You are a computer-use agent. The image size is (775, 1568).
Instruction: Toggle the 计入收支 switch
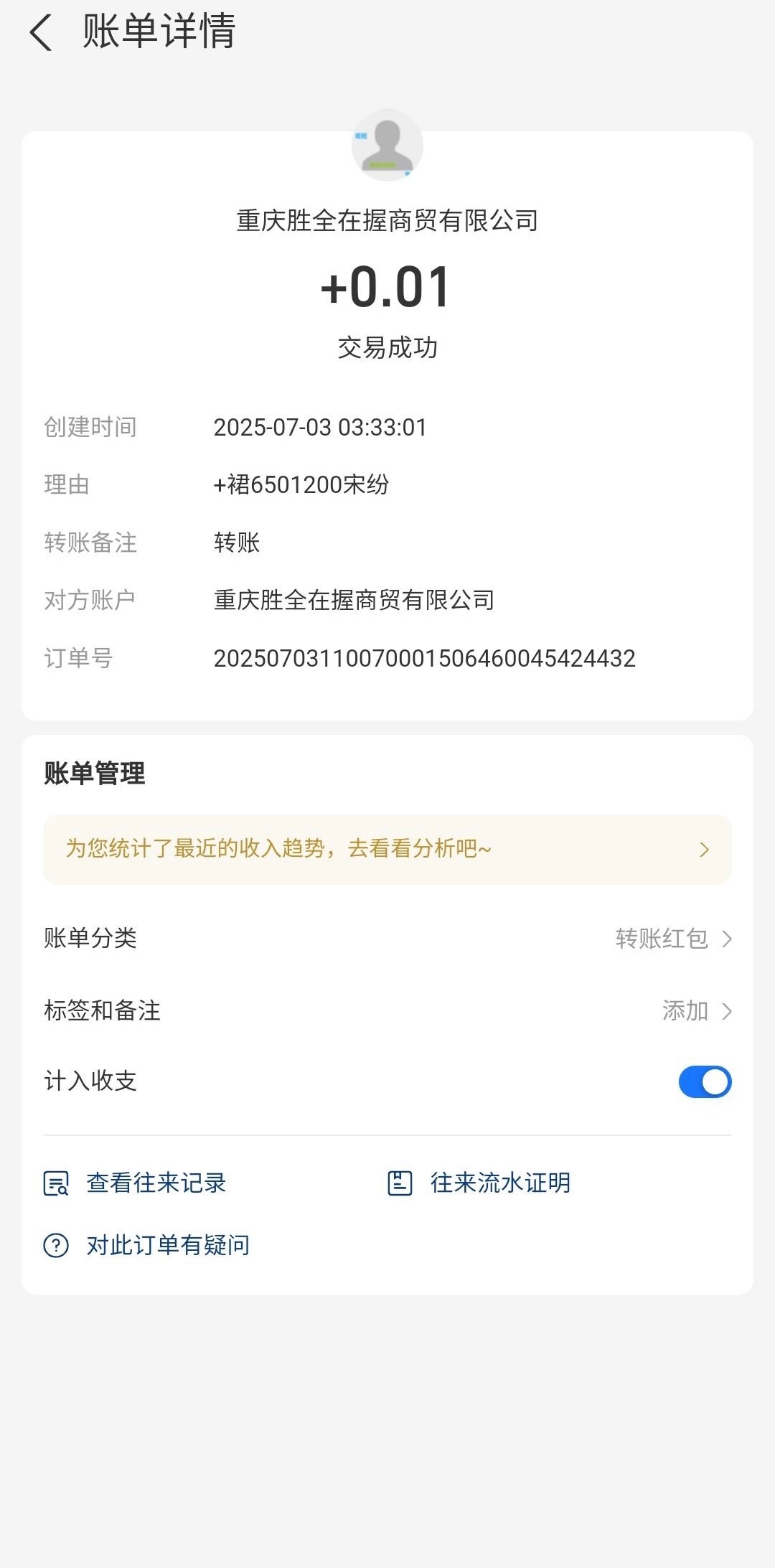705,1082
